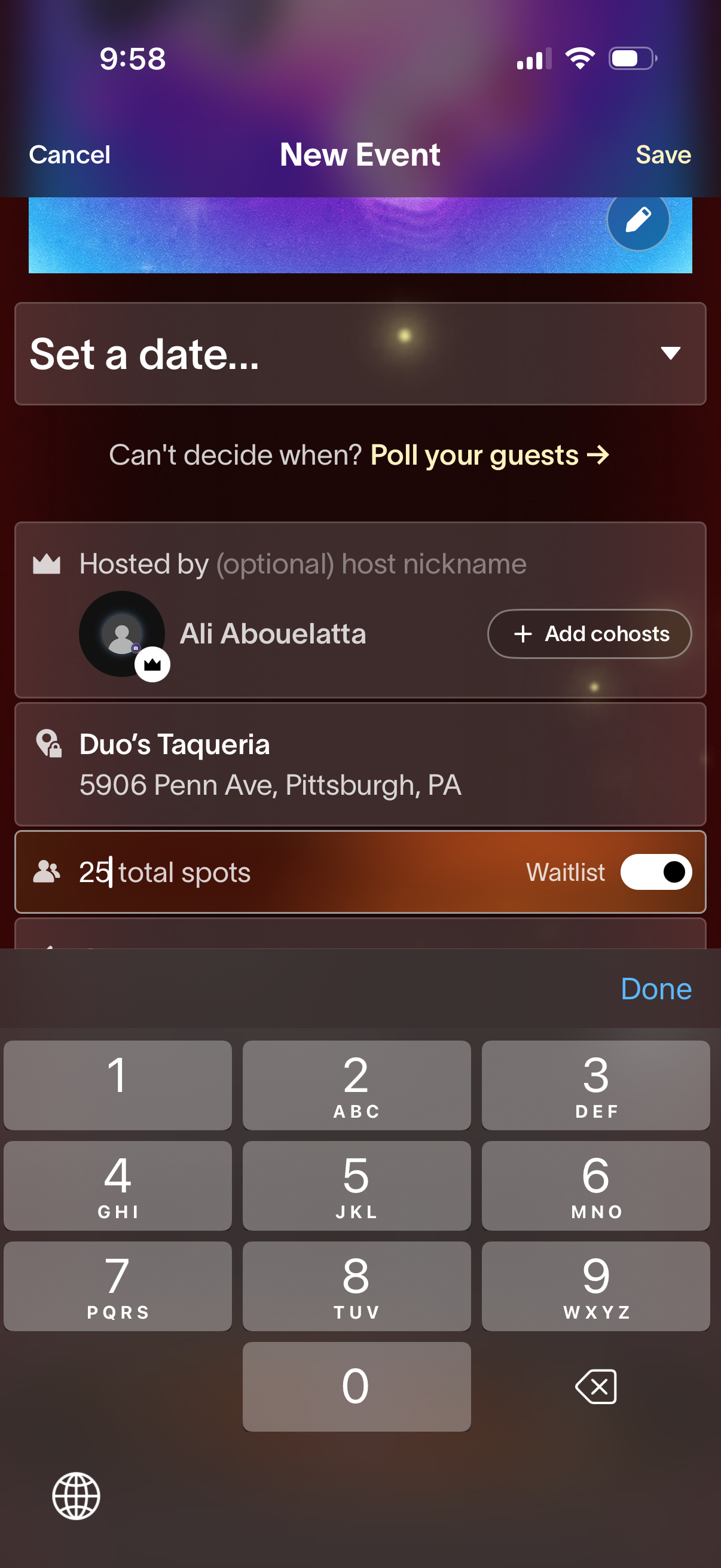Tap Save to create the event

coord(662,154)
